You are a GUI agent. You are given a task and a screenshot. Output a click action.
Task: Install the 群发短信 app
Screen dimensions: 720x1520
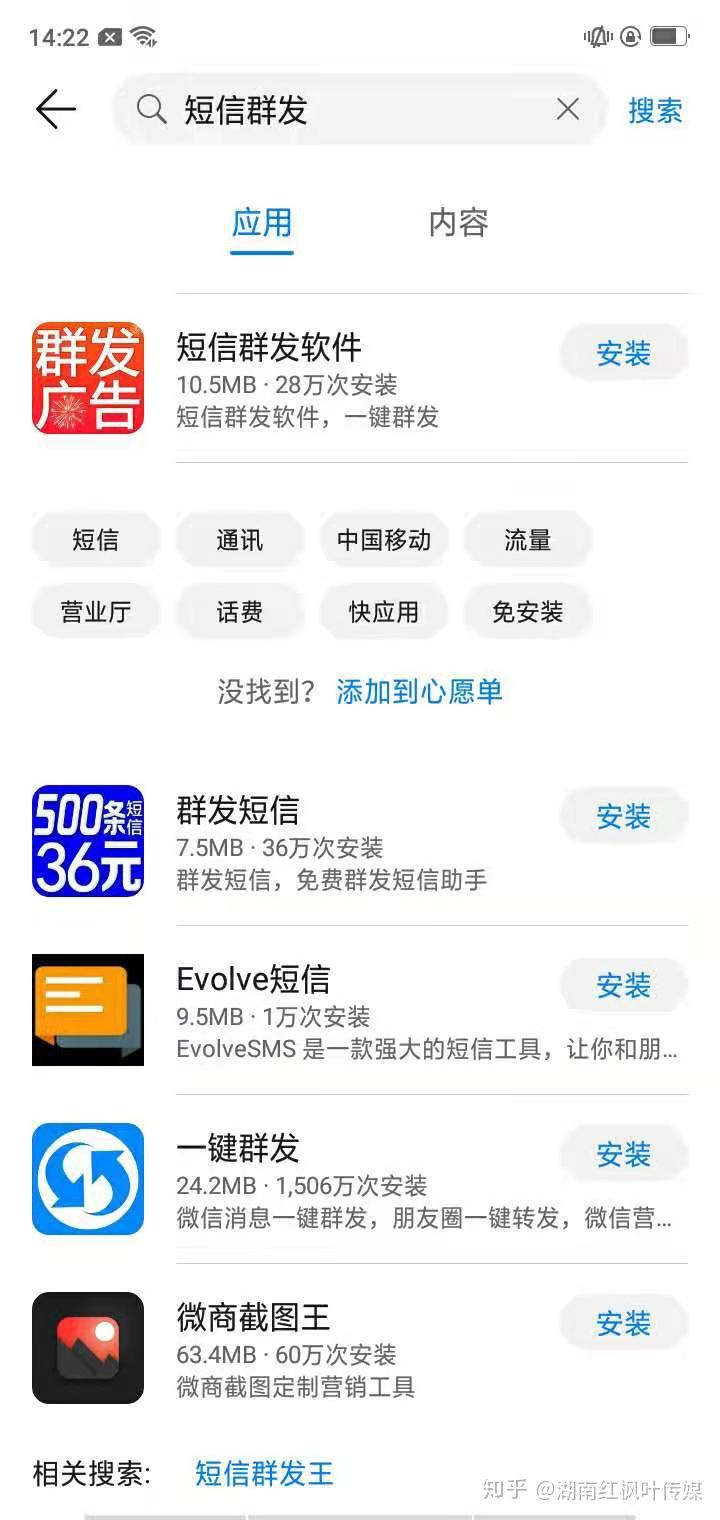tap(623, 817)
